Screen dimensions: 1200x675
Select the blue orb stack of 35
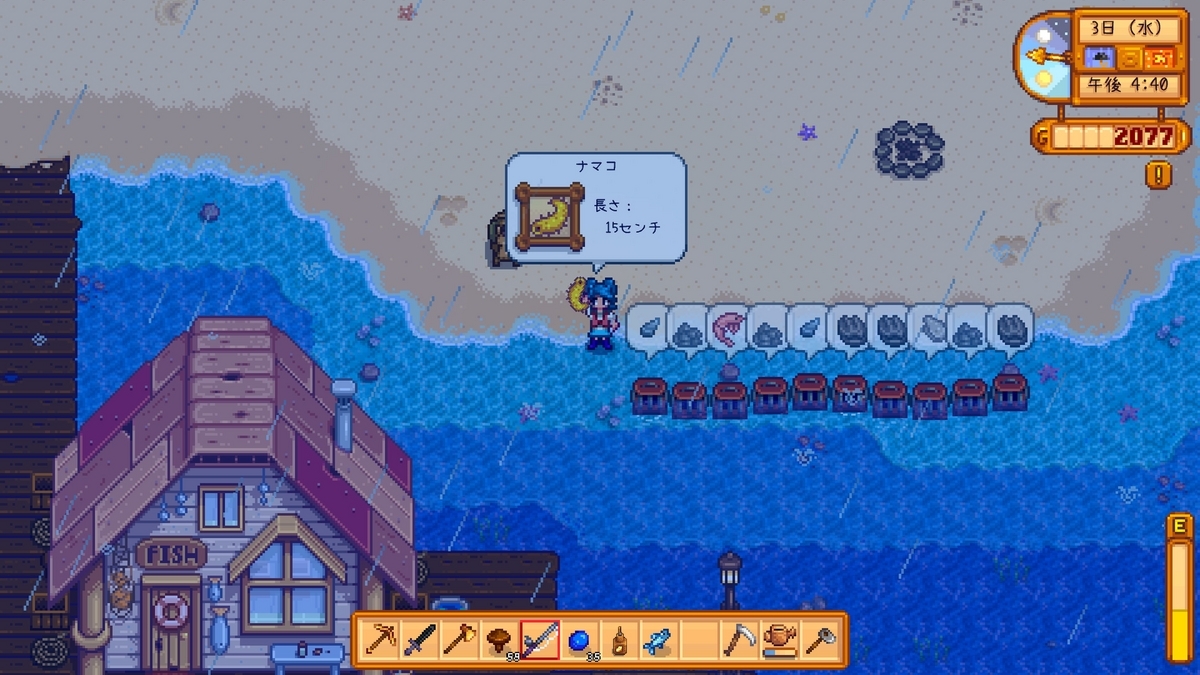578,639
